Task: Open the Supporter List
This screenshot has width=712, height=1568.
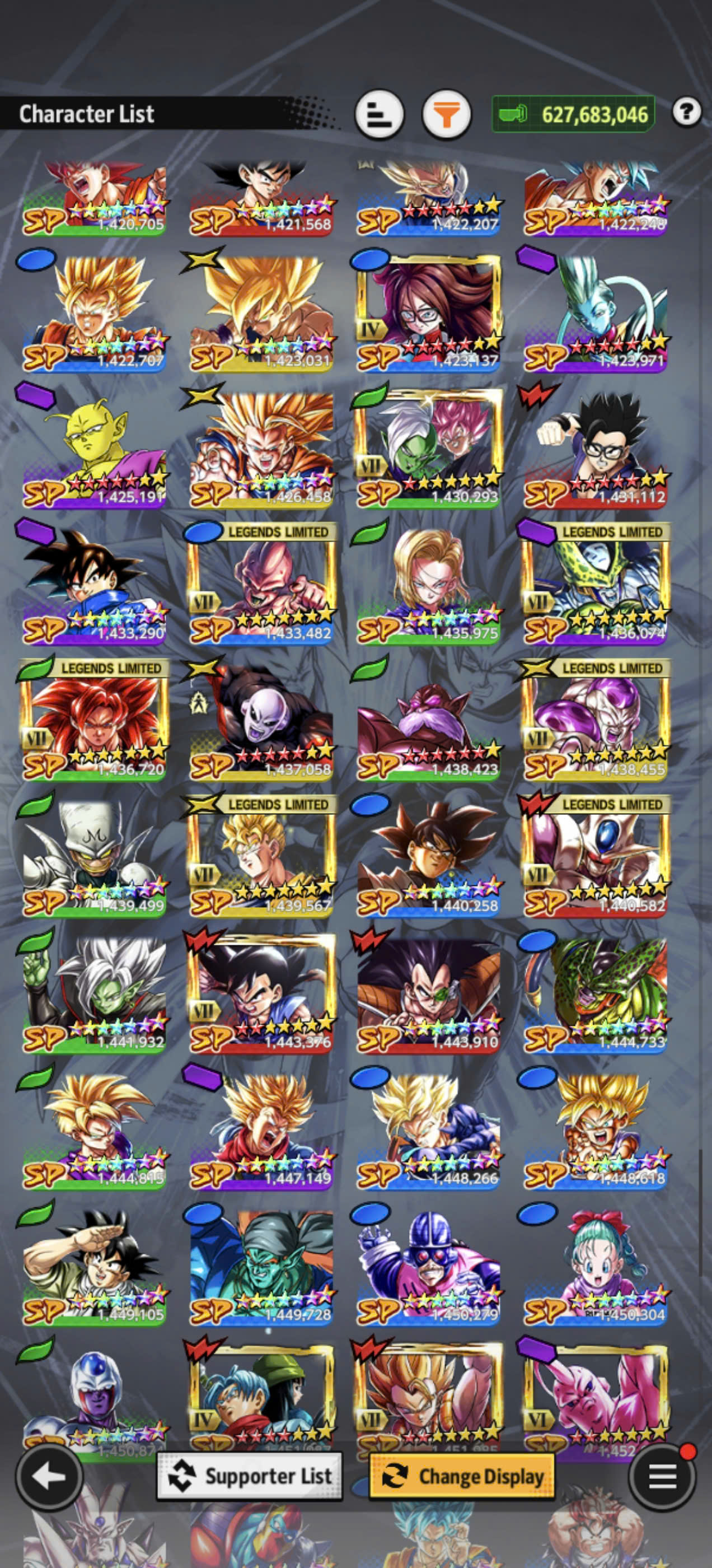Action: [250, 1476]
